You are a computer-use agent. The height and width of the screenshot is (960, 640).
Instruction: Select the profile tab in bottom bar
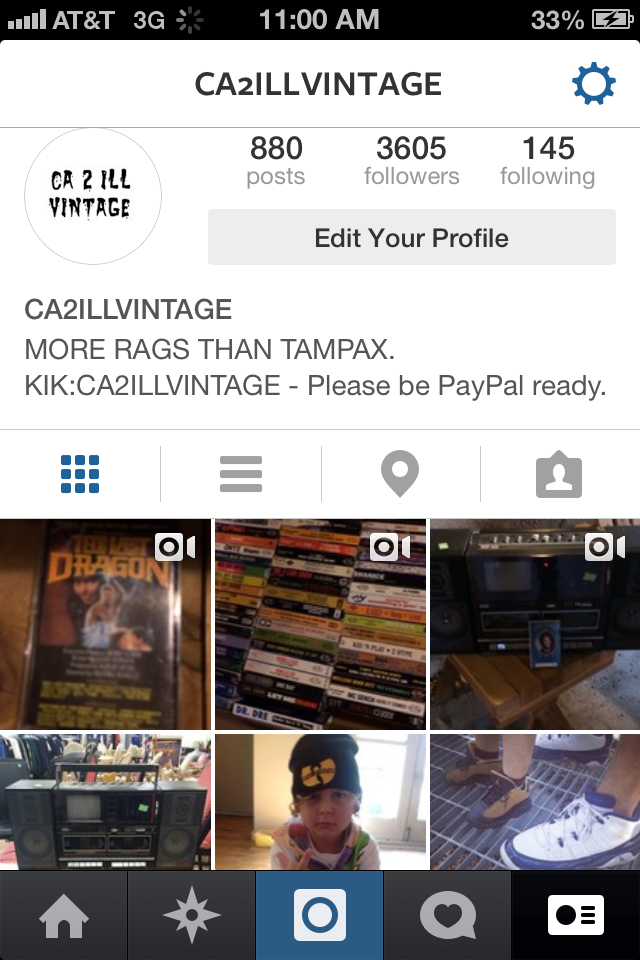point(576,916)
